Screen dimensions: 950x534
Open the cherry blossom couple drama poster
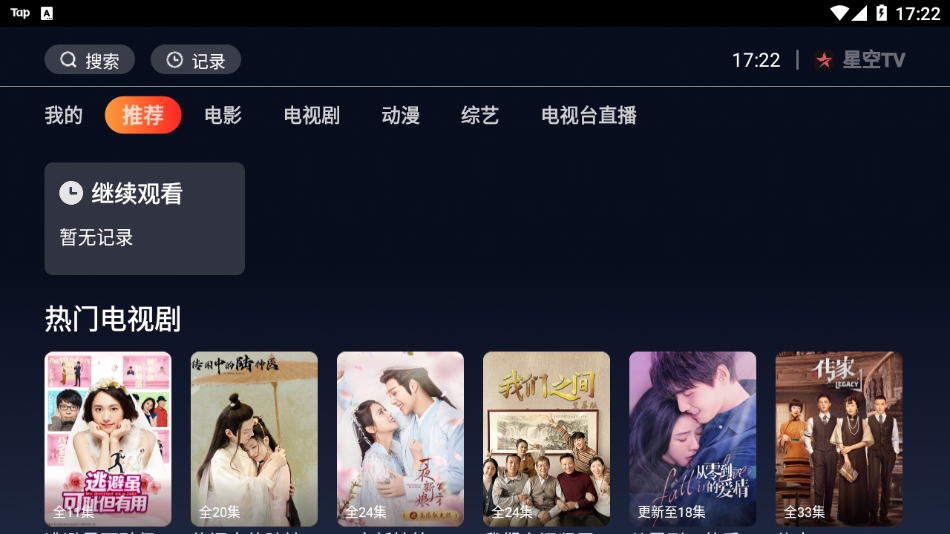(400, 438)
